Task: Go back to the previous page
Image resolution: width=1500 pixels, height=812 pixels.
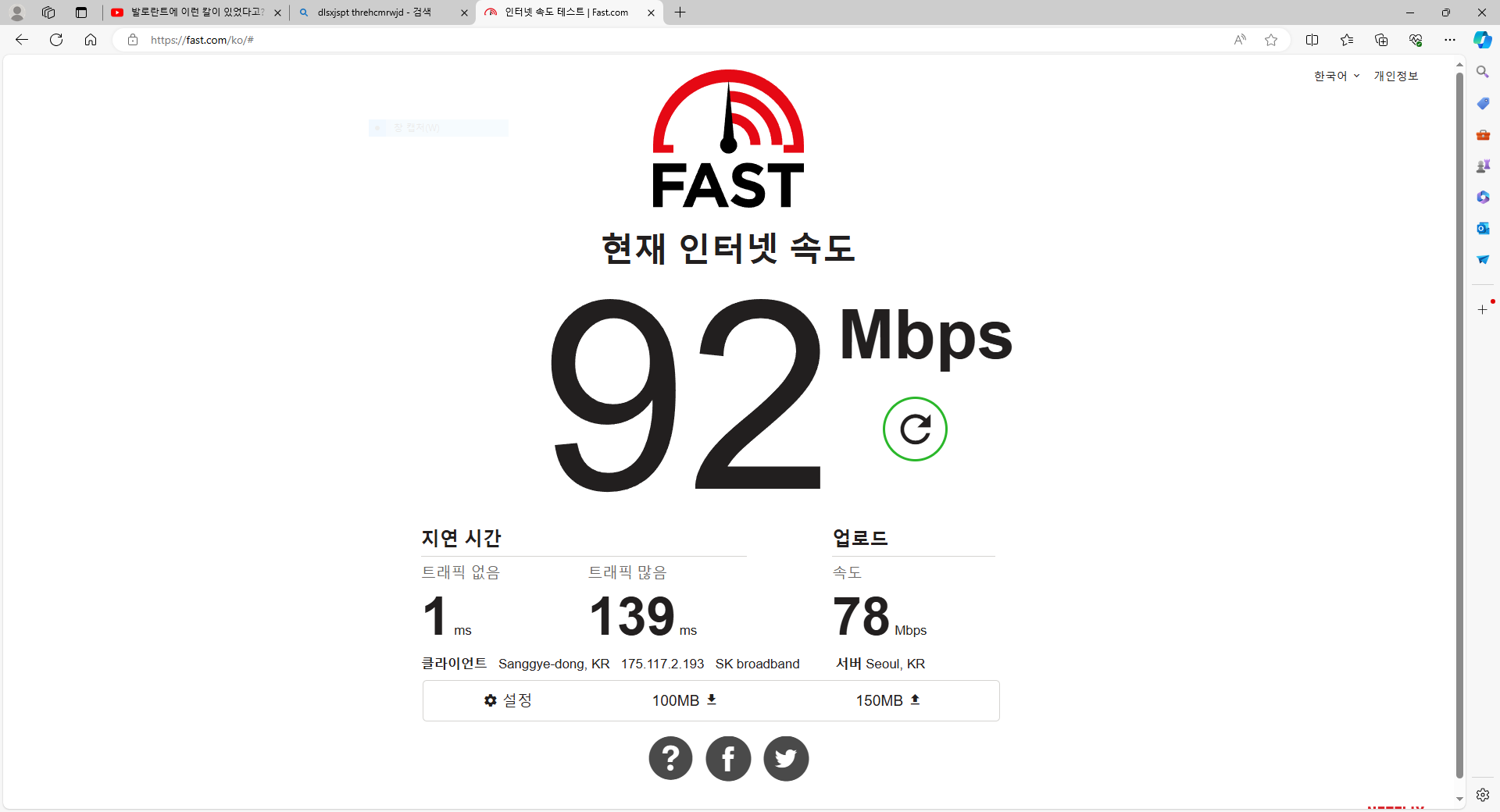Action: pyautogui.click(x=22, y=40)
